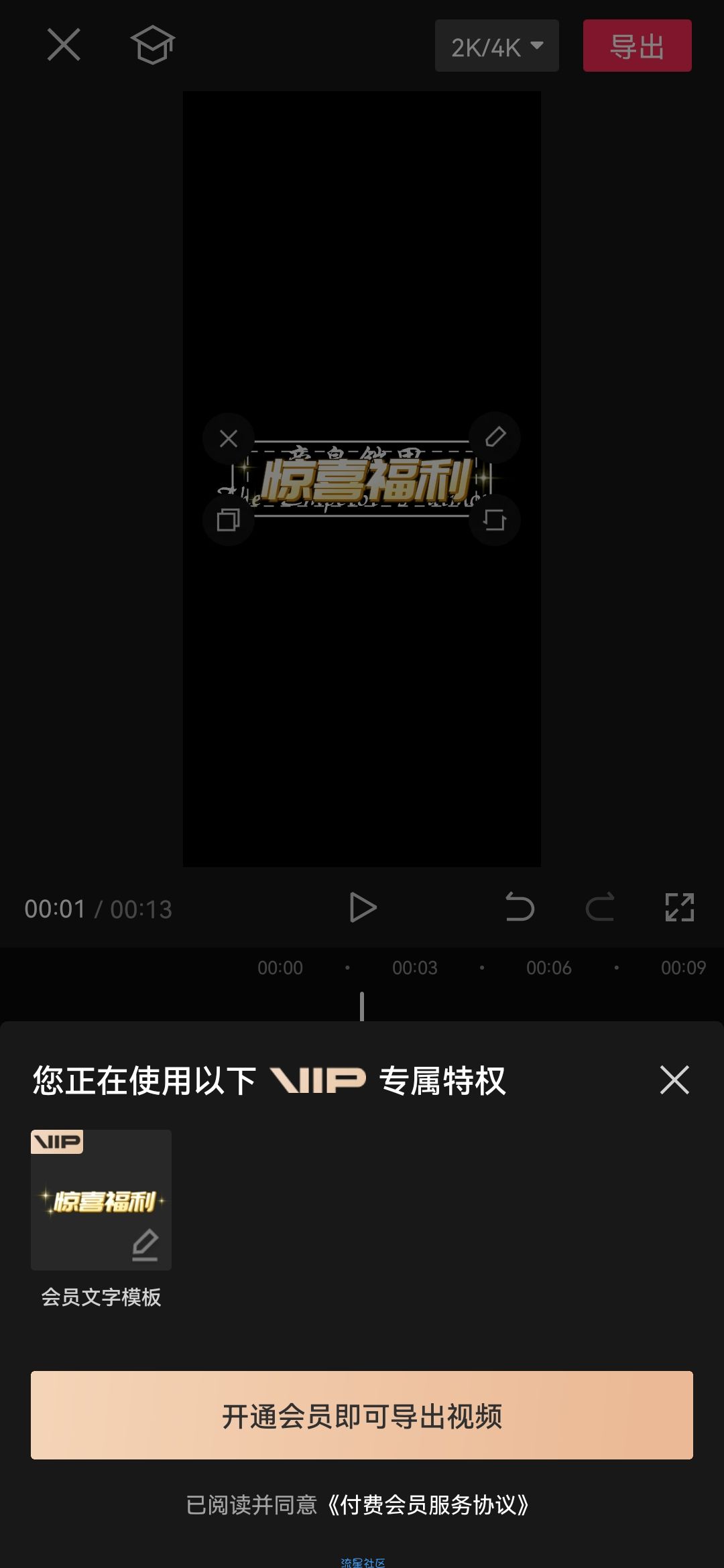Viewport: 724px width, 1568px height.
Task: Open the tutorial graduation-cap icon
Action: click(152, 45)
